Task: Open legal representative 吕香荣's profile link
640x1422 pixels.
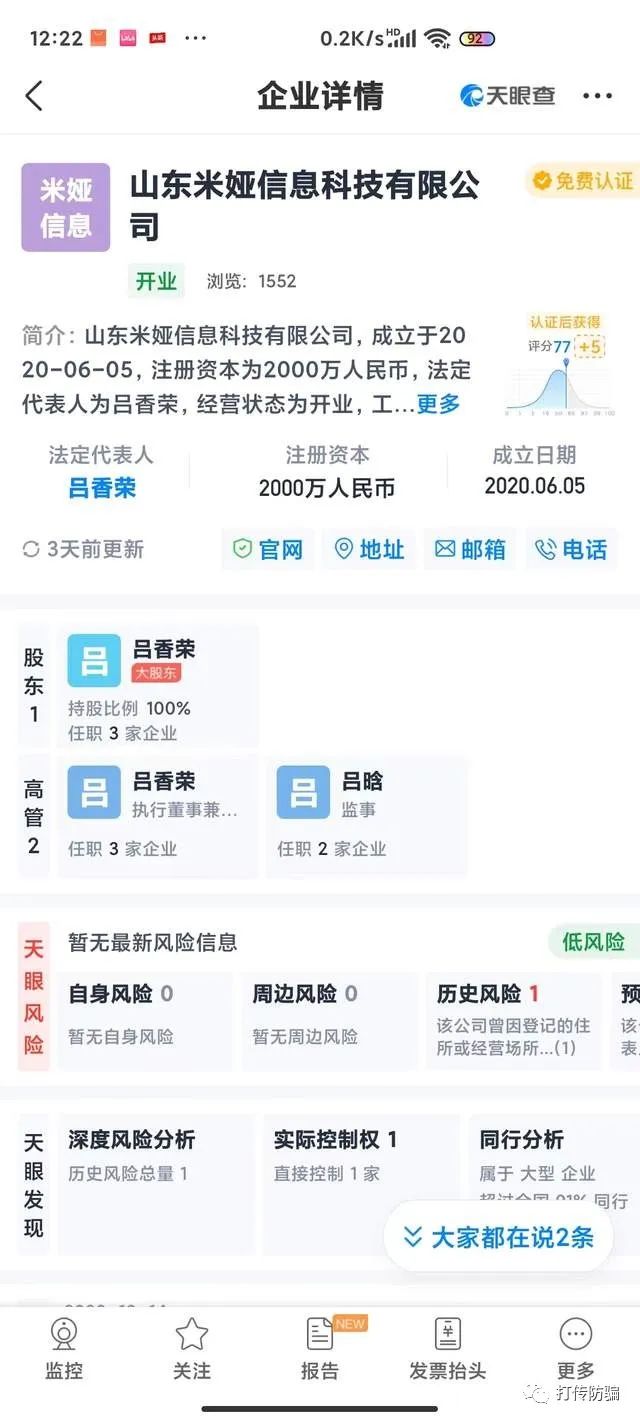Action: (102, 488)
